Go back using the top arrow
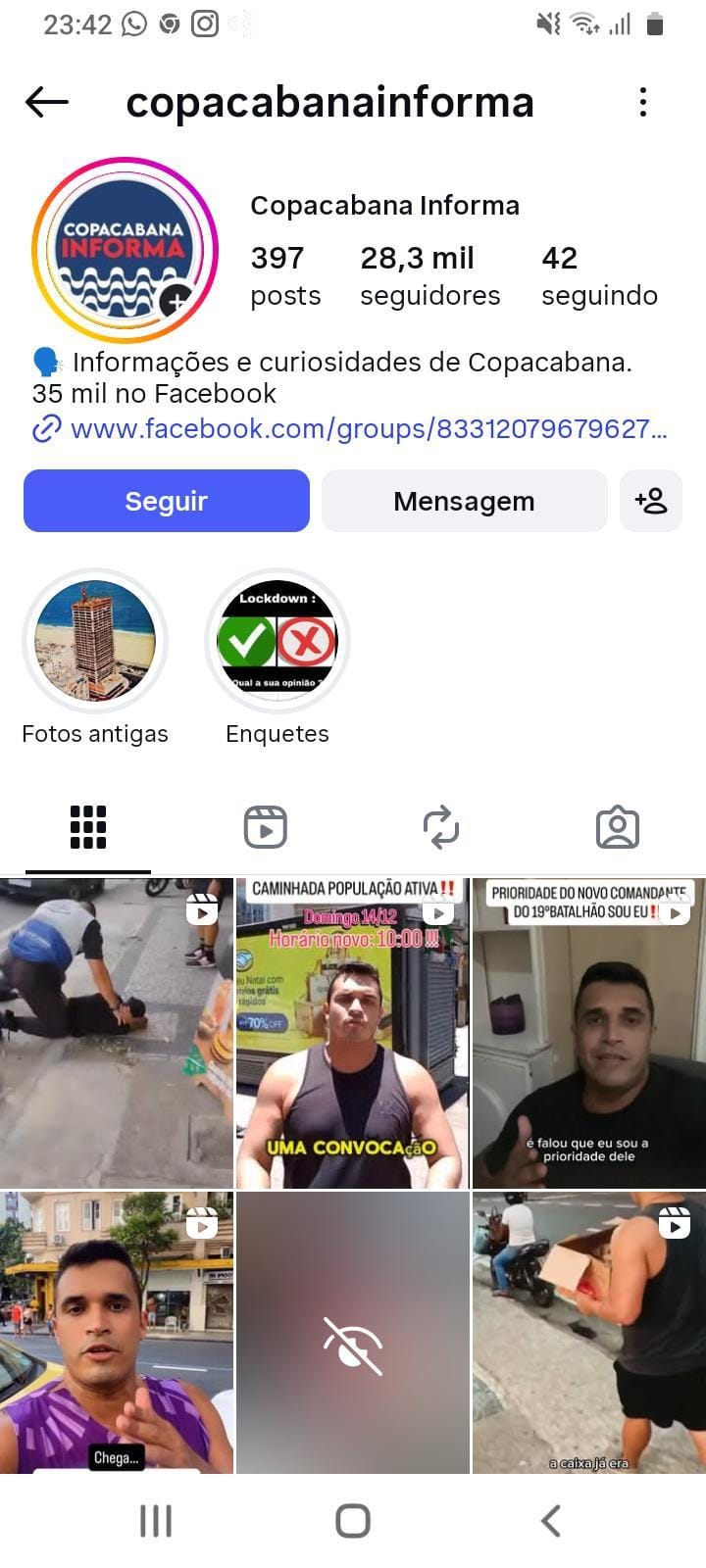 coord(46,102)
